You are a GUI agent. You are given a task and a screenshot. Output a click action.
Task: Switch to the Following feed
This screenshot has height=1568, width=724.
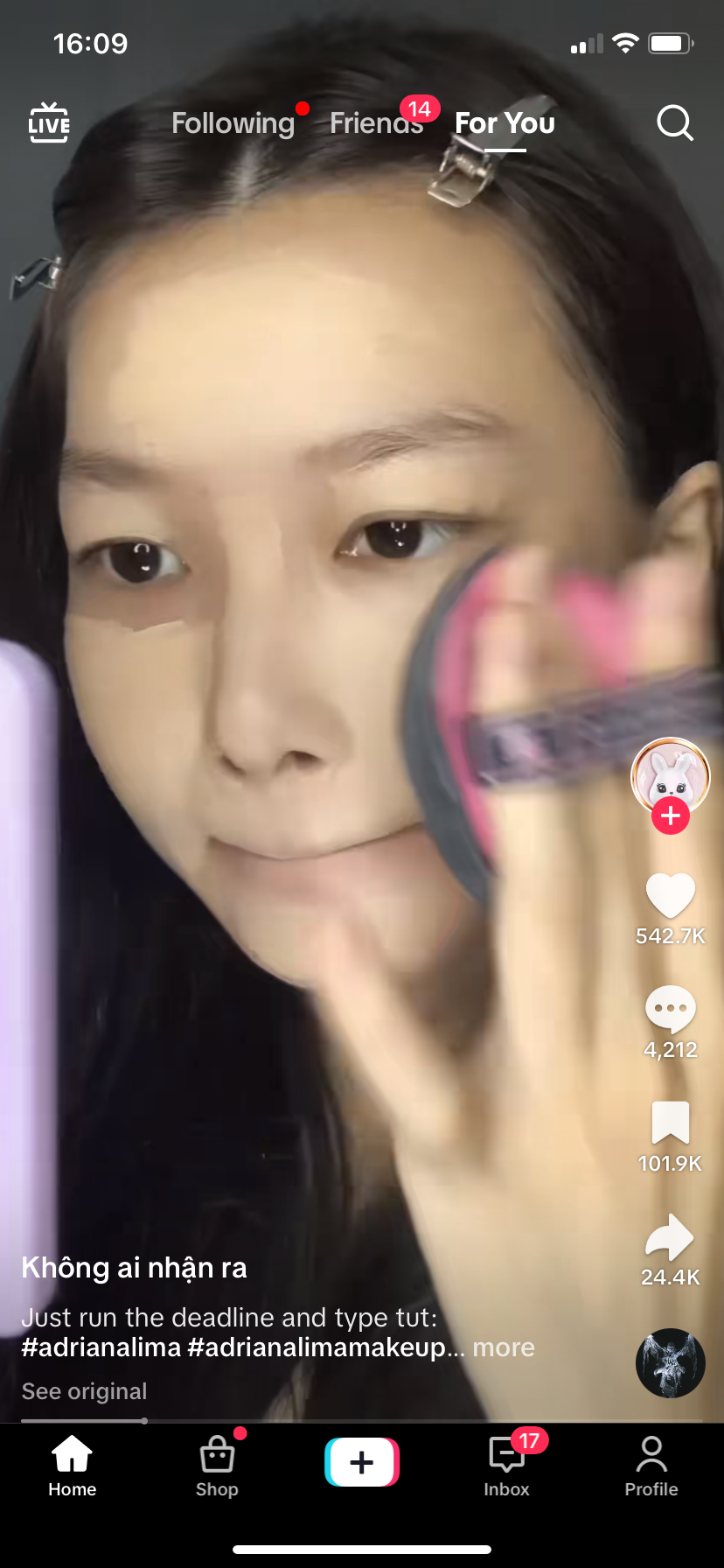[233, 123]
